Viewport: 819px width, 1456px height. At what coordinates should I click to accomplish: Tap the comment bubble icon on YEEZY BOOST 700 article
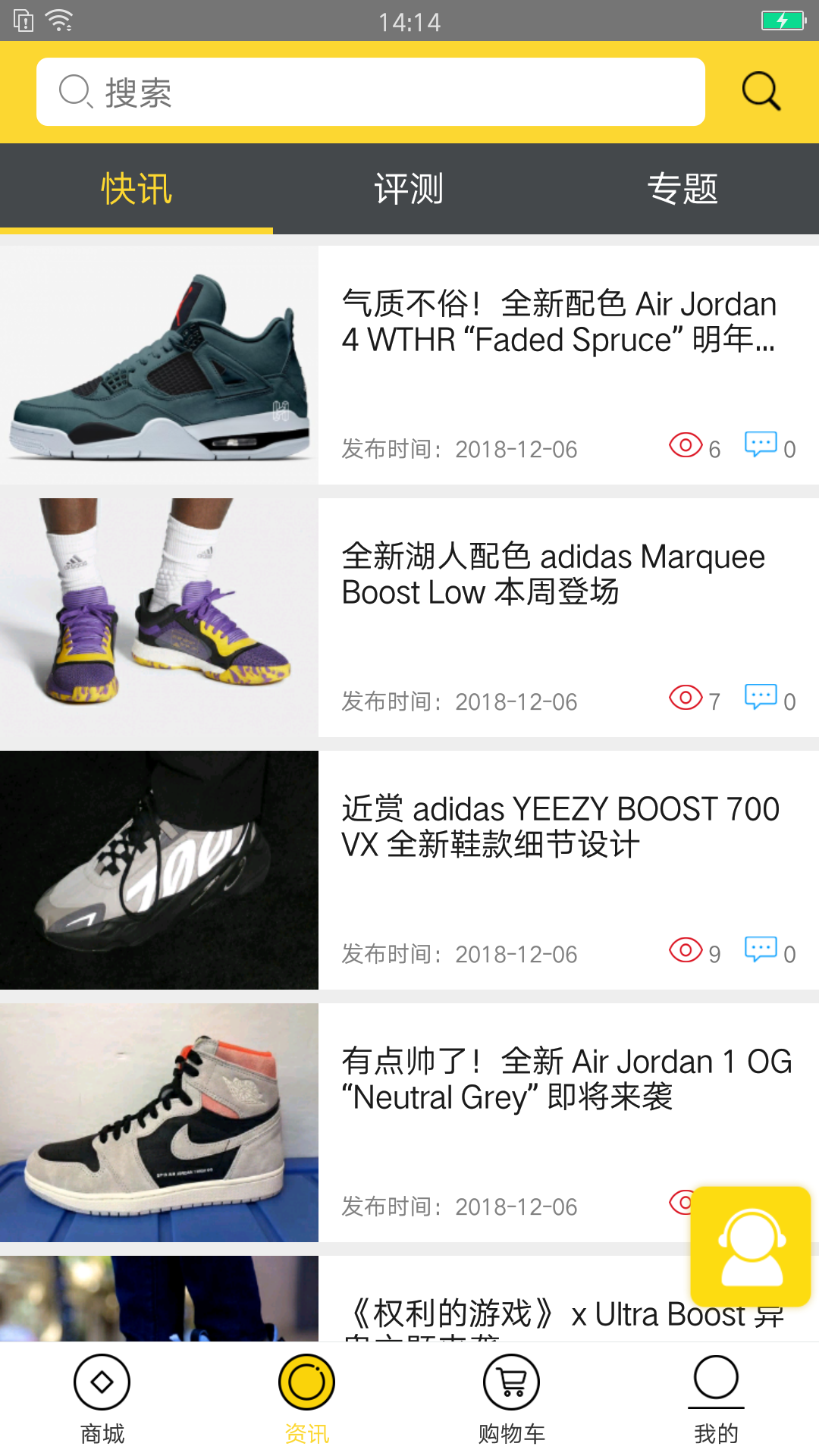point(762,949)
